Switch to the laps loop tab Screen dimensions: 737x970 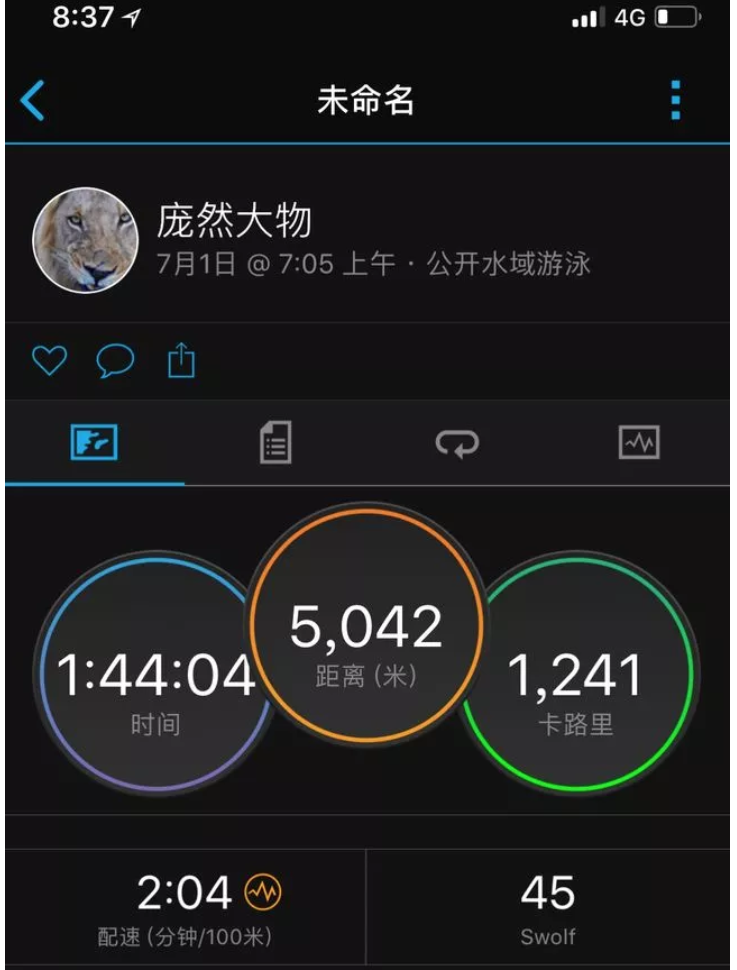(457, 443)
